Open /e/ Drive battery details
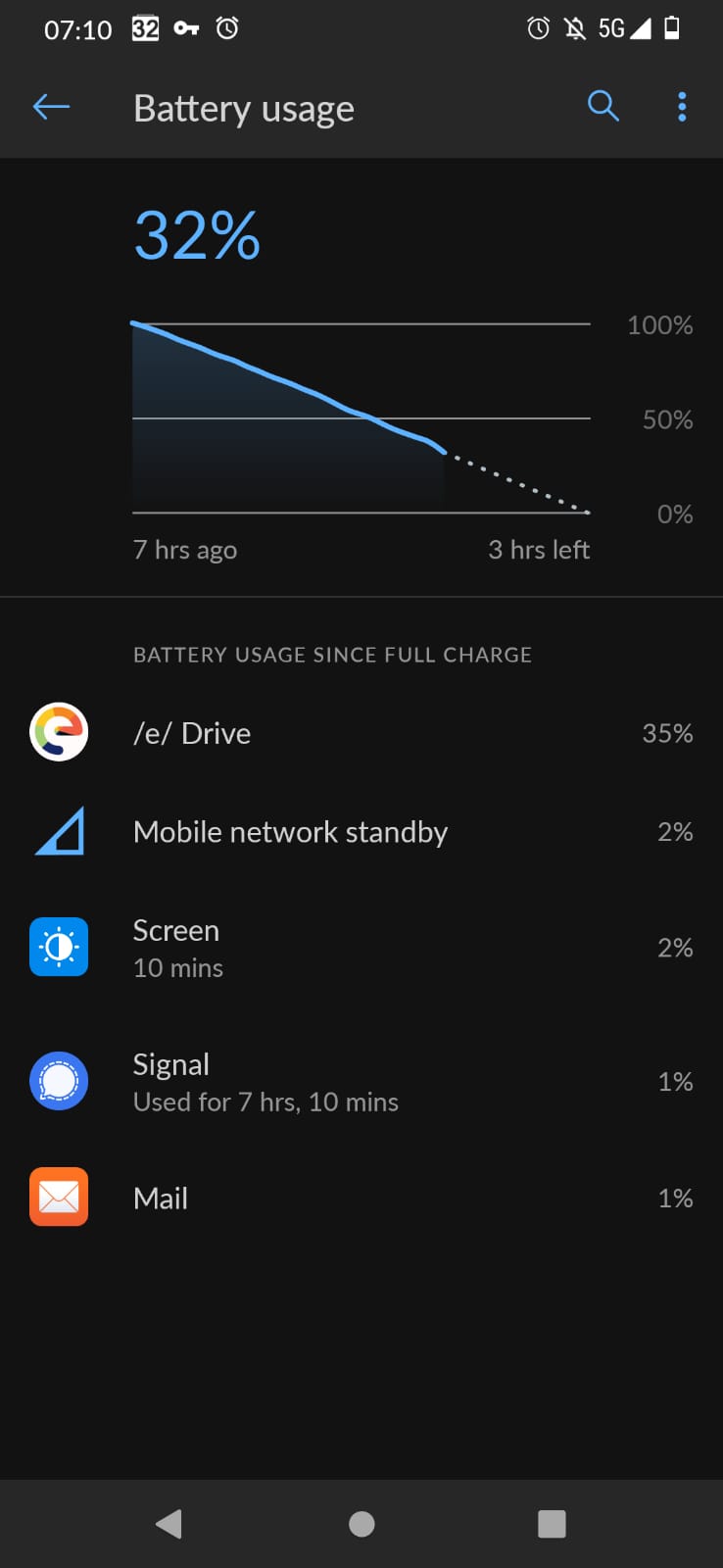The width and height of the screenshot is (723, 1568). pos(361,733)
